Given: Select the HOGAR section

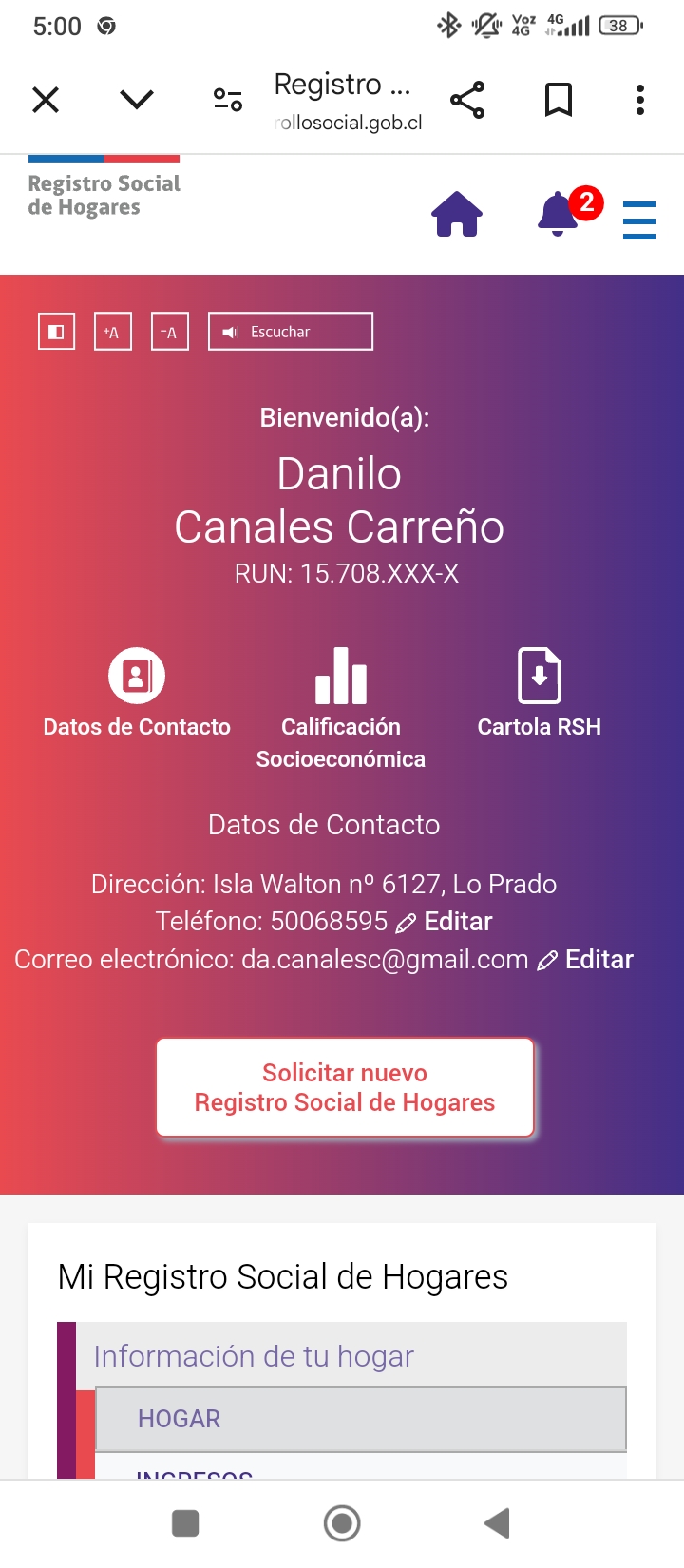Looking at the screenshot, I should tap(360, 1419).
